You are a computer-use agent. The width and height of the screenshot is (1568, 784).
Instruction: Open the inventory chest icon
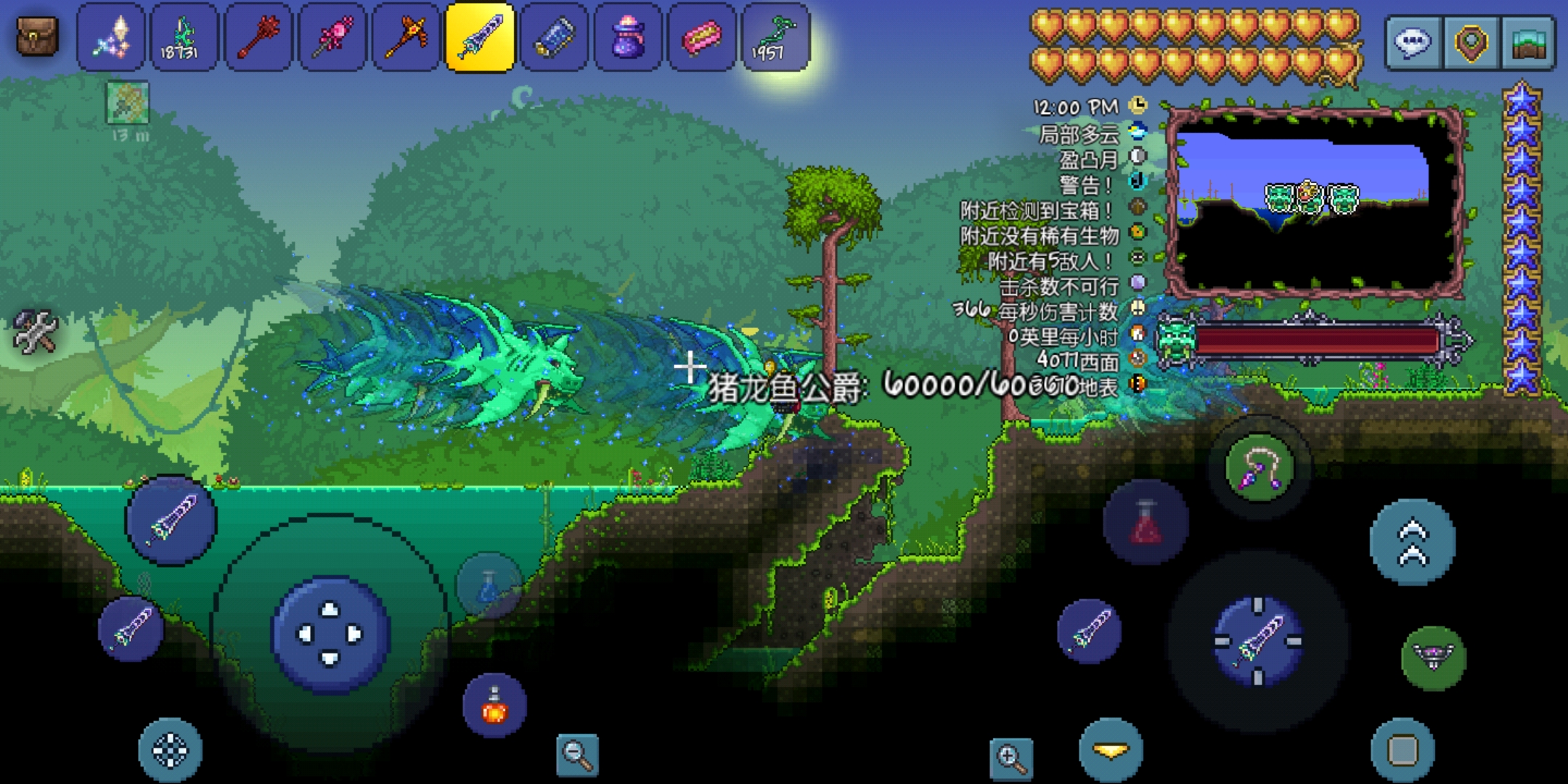(37, 36)
